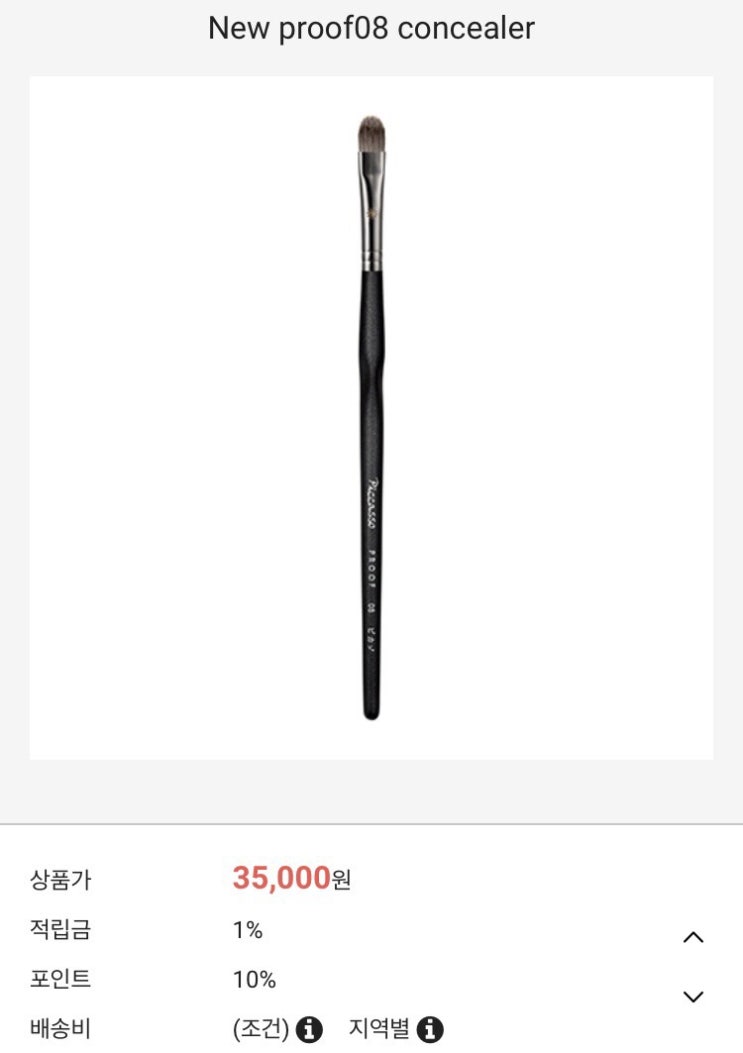Open the info icon next to (조건)
Viewport: 743px width, 1053px height.
[x=309, y=1028]
